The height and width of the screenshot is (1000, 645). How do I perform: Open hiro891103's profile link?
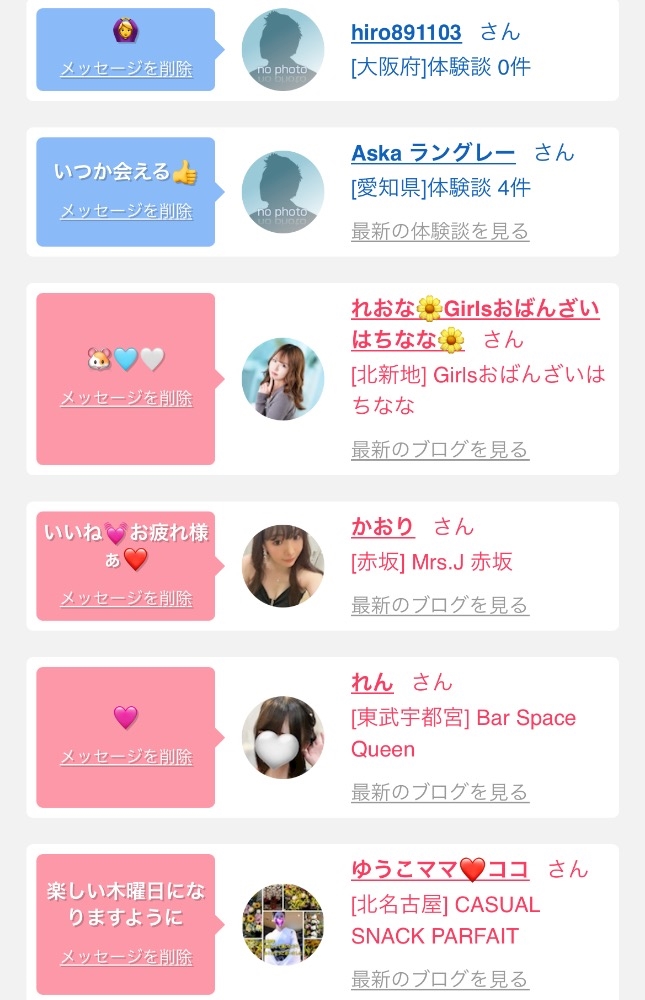tap(406, 33)
